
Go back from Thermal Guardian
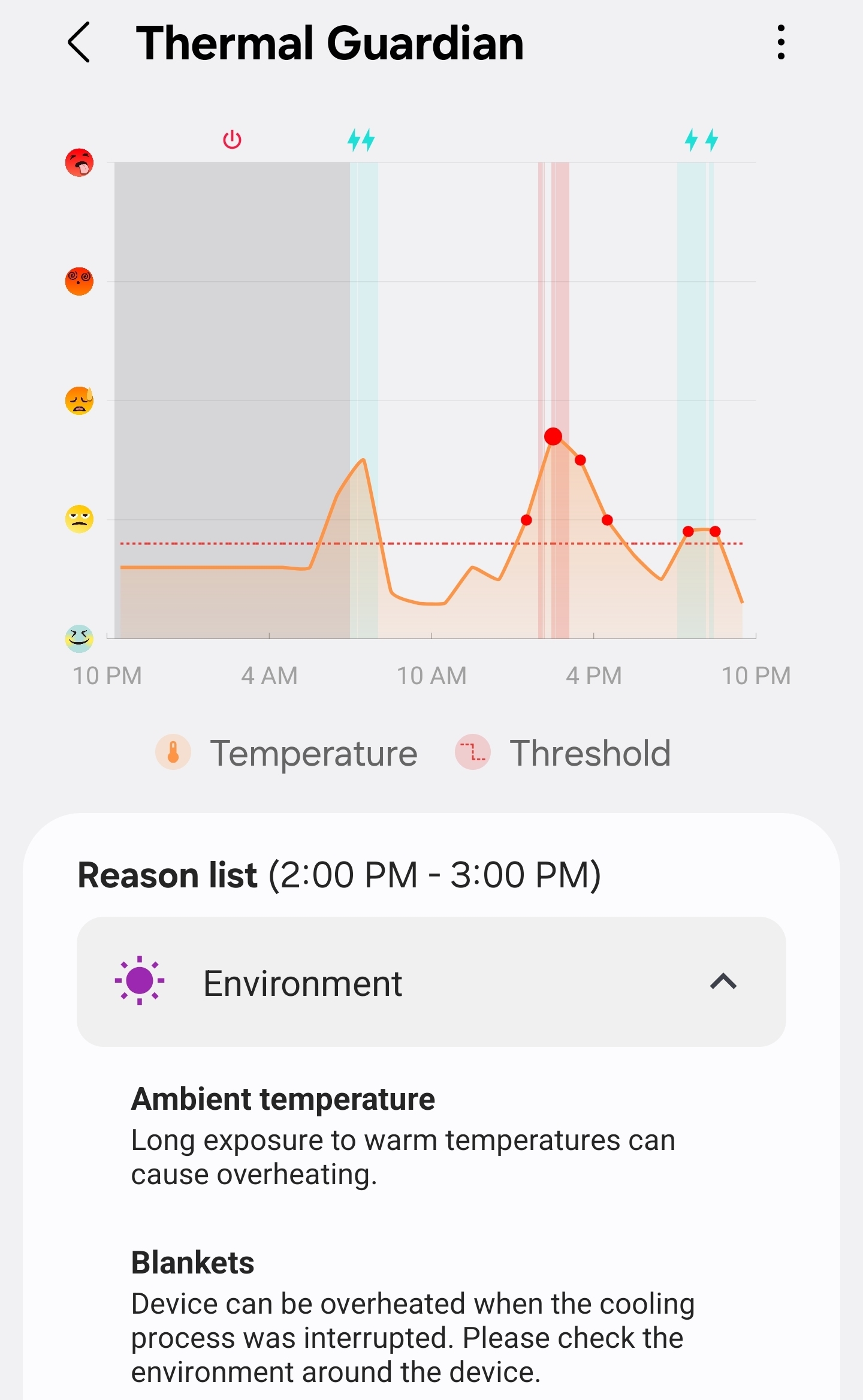[x=79, y=43]
